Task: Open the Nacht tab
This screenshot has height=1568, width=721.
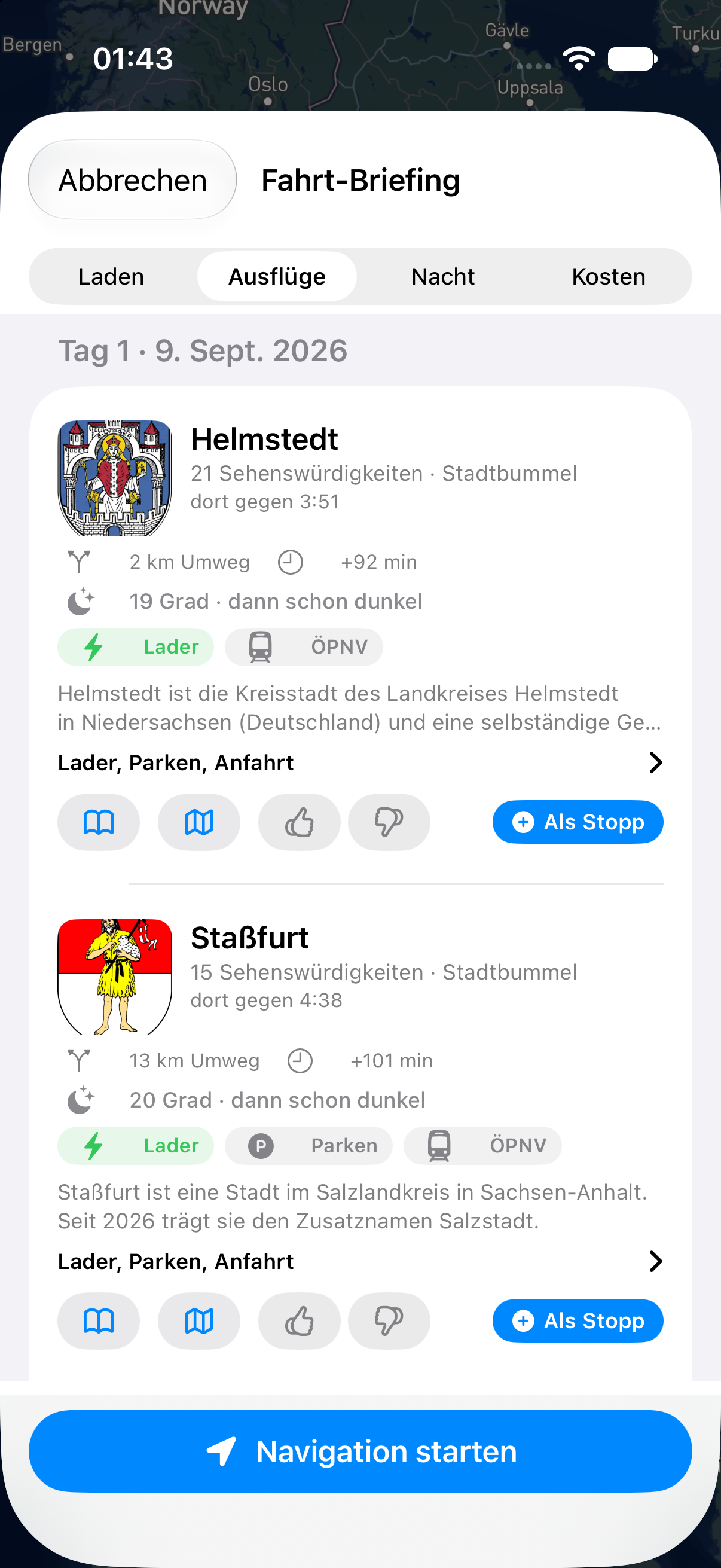Action: click(442, 276)
